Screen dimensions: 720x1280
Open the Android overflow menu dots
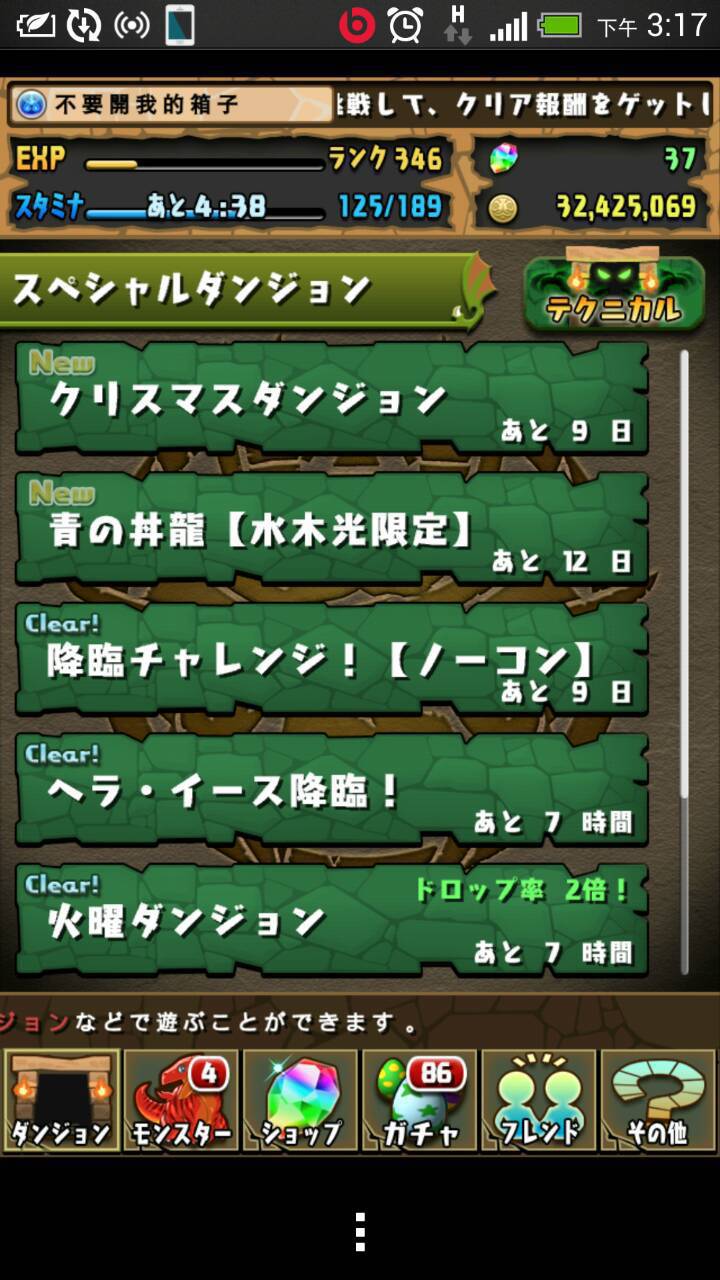pyautogui.click(x=360, y=1231)
